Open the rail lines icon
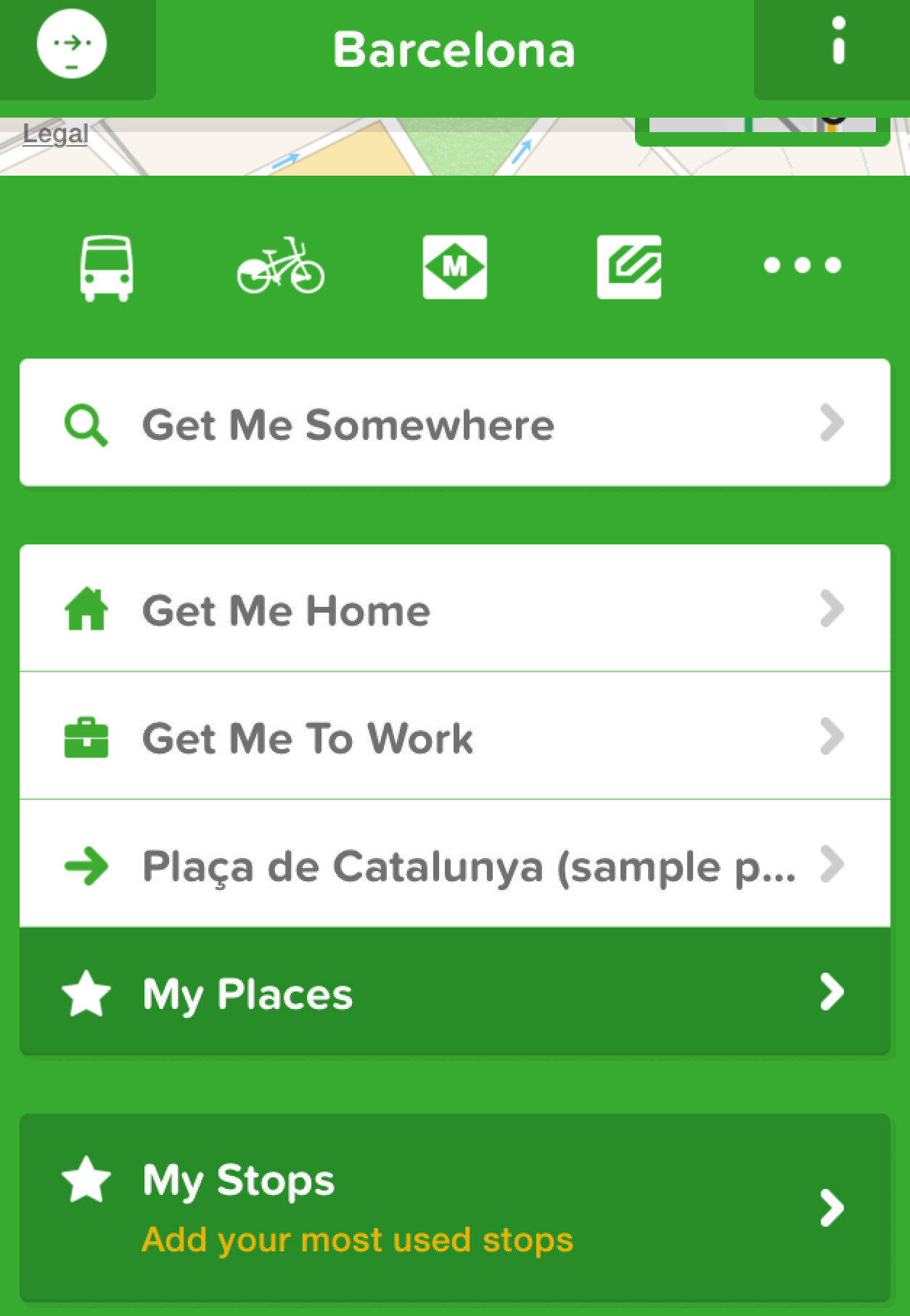Image resolution: width=910 pixels, height=1316 pixels. pyautogui.click(x=628, y=266)
